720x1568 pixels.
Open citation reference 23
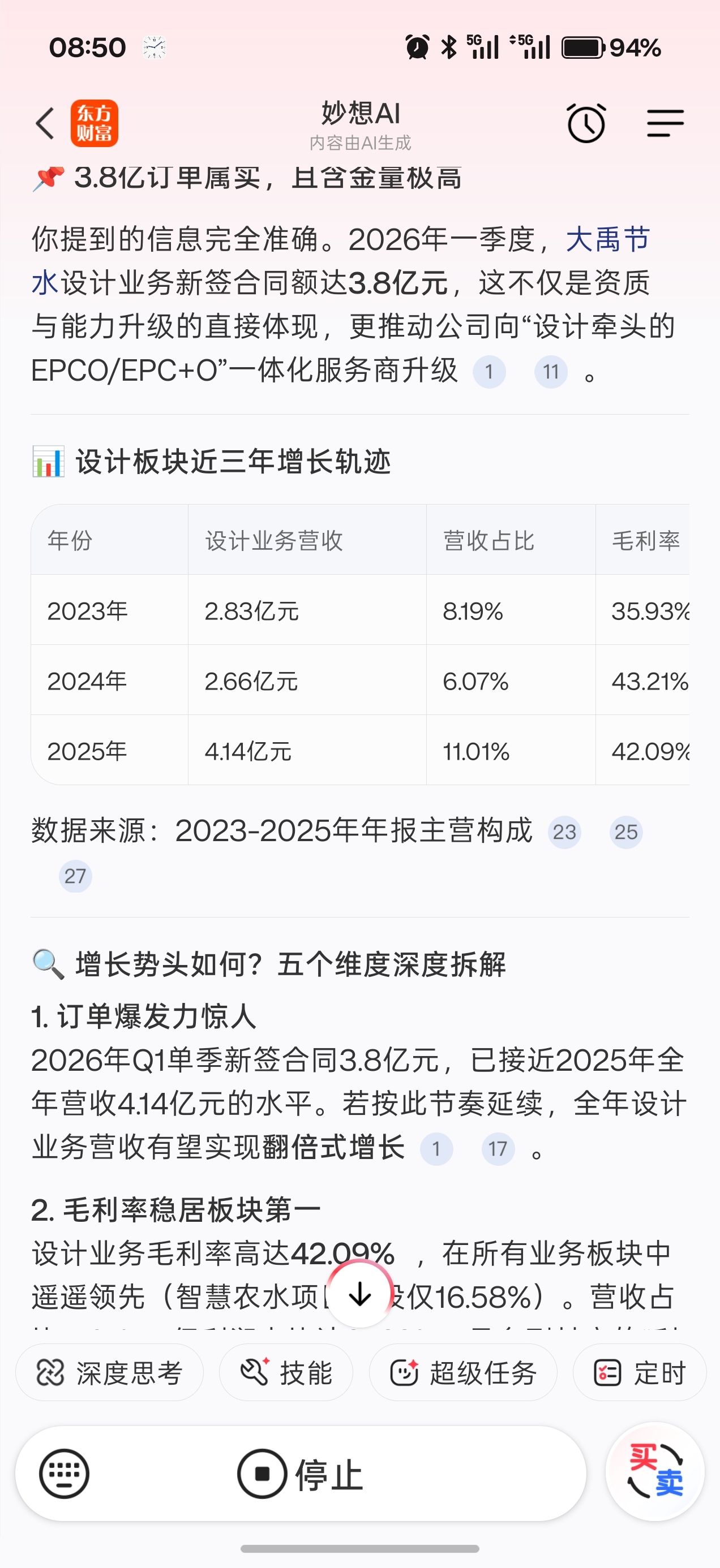tap(565, 832)
